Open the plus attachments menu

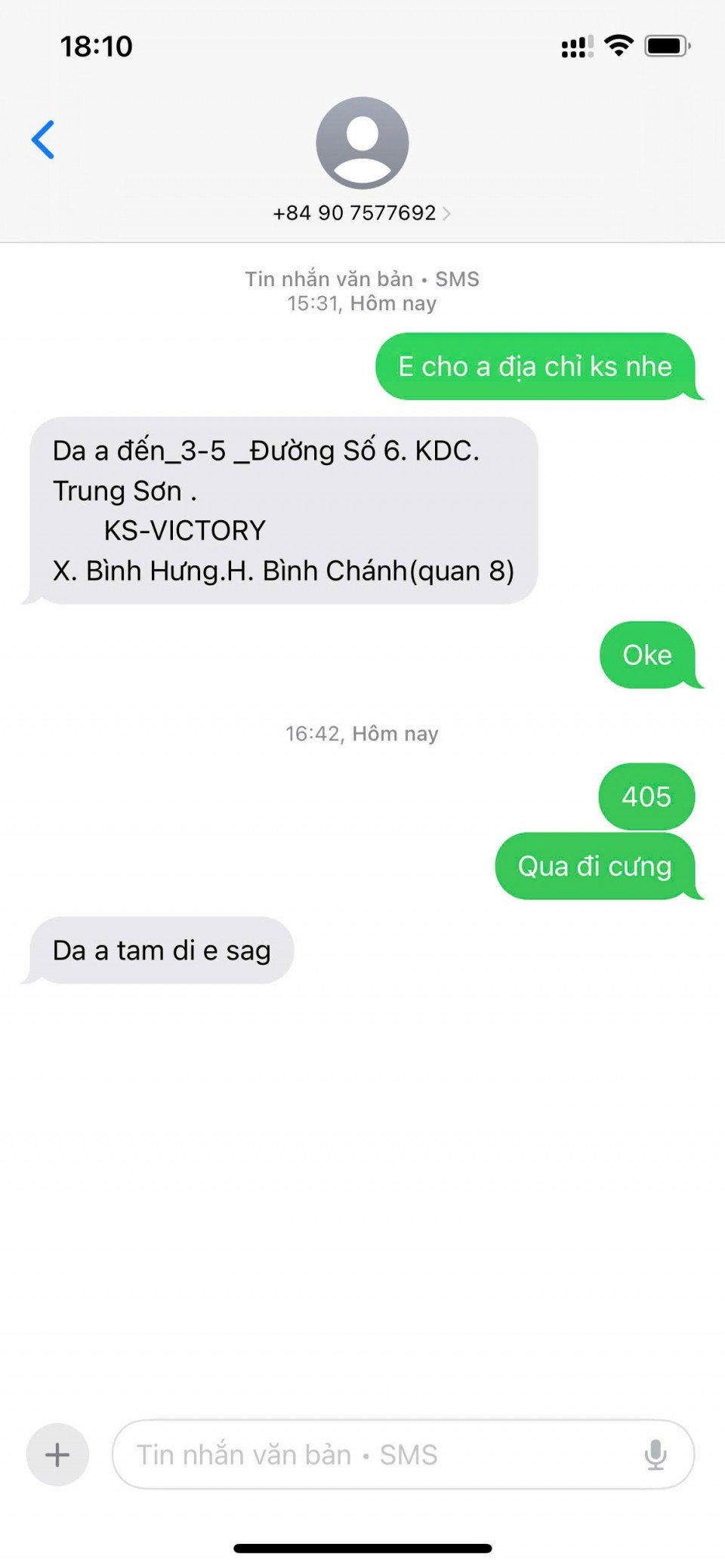click(57, 1455)
